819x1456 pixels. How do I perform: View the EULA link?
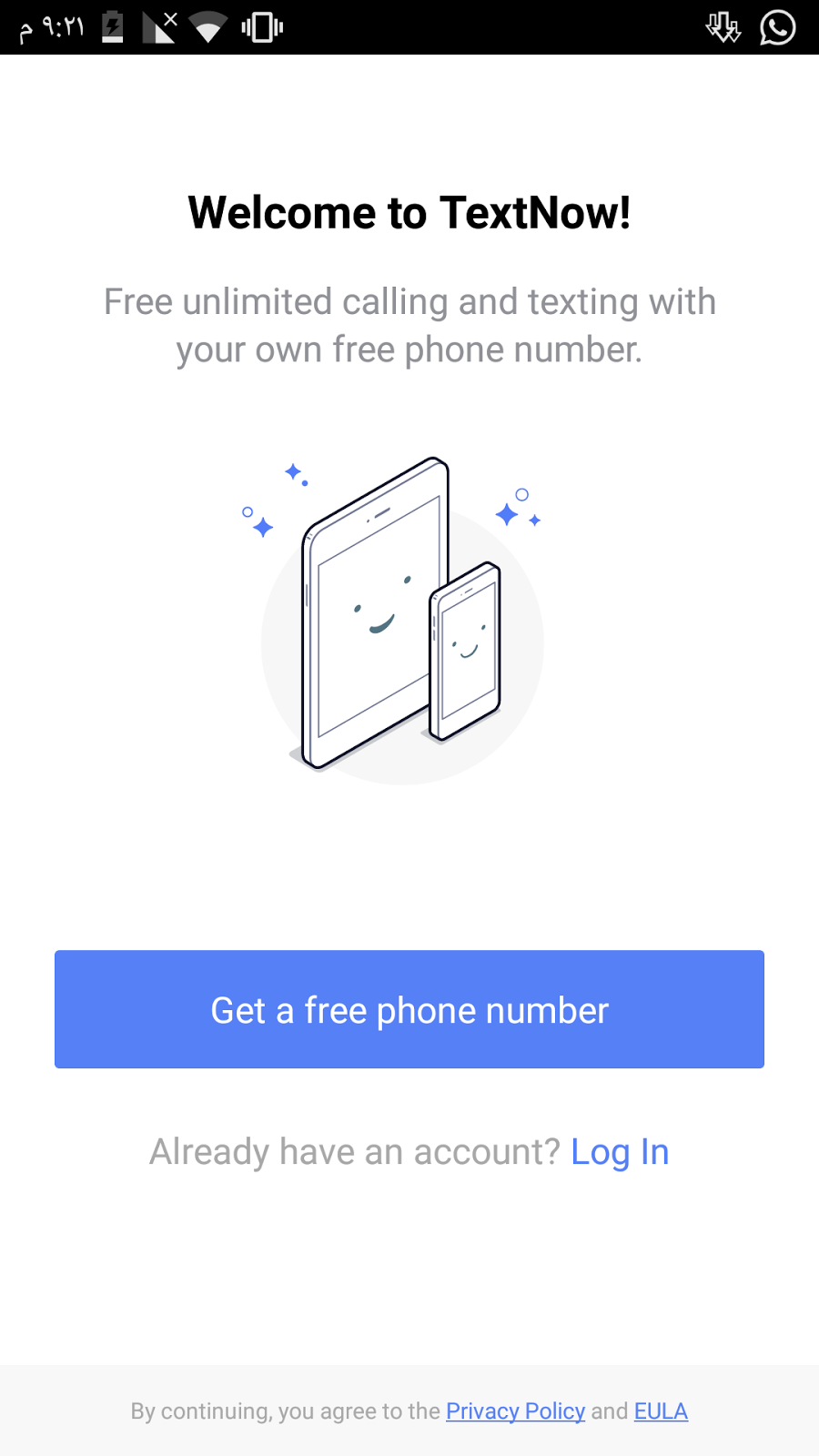(661, 1411)
